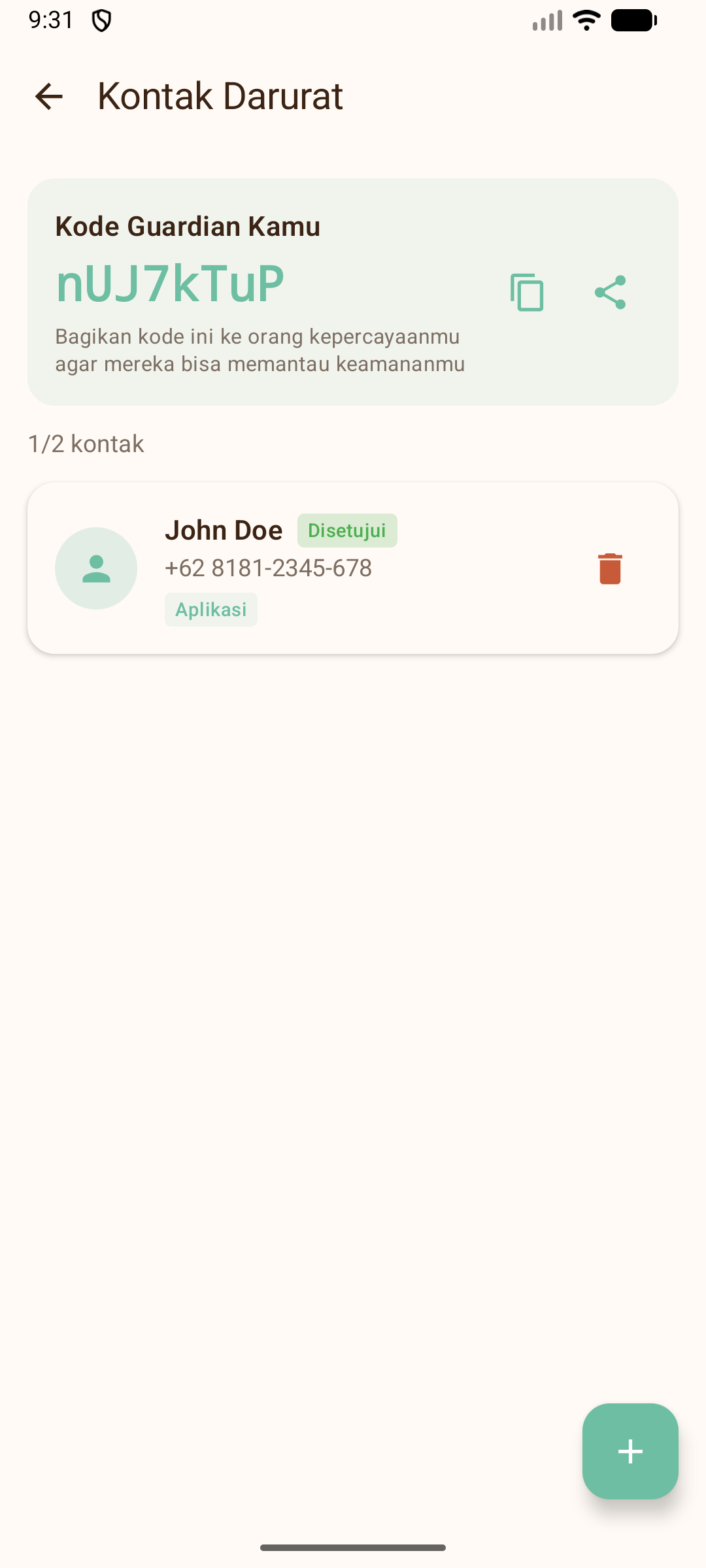Viewport: 706px width, 1568px height.
Task: Open John Doe's contact card
Action: tap(353, 568)
